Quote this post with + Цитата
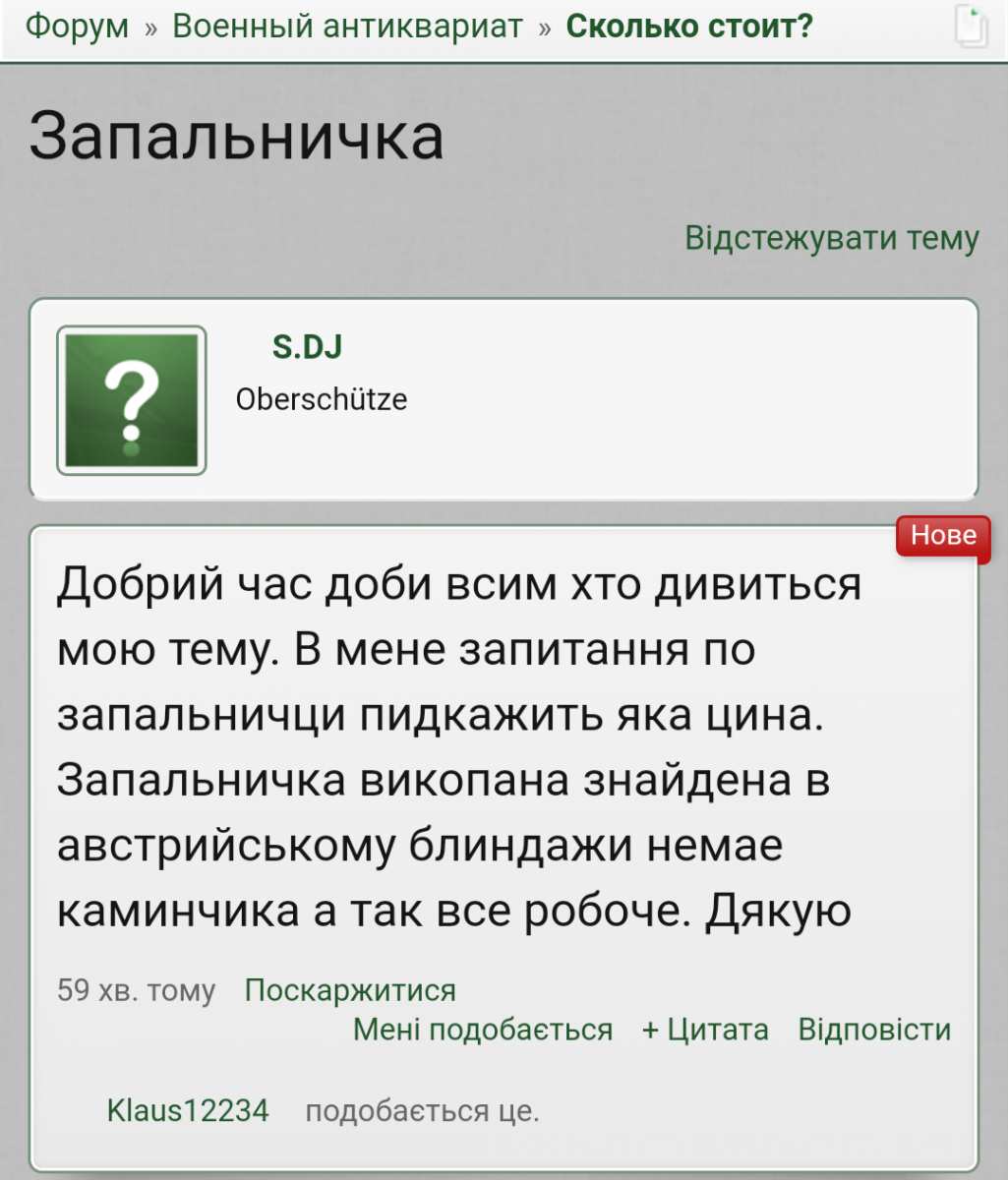The width and height of the screenshot is (1008, 1180). pyautogui.click(x=705, y=1031)
